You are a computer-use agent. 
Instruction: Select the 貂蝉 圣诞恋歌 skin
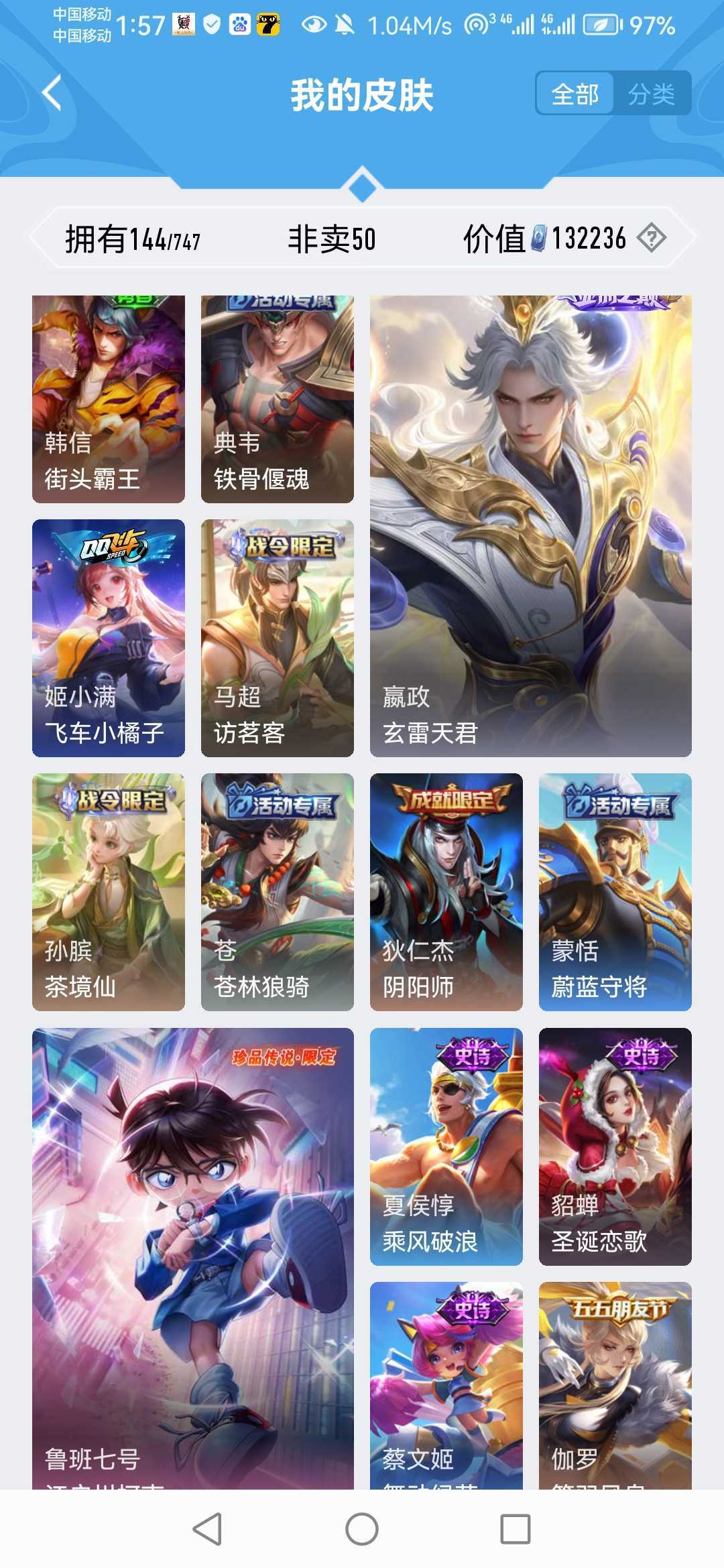coord(615,1147)
